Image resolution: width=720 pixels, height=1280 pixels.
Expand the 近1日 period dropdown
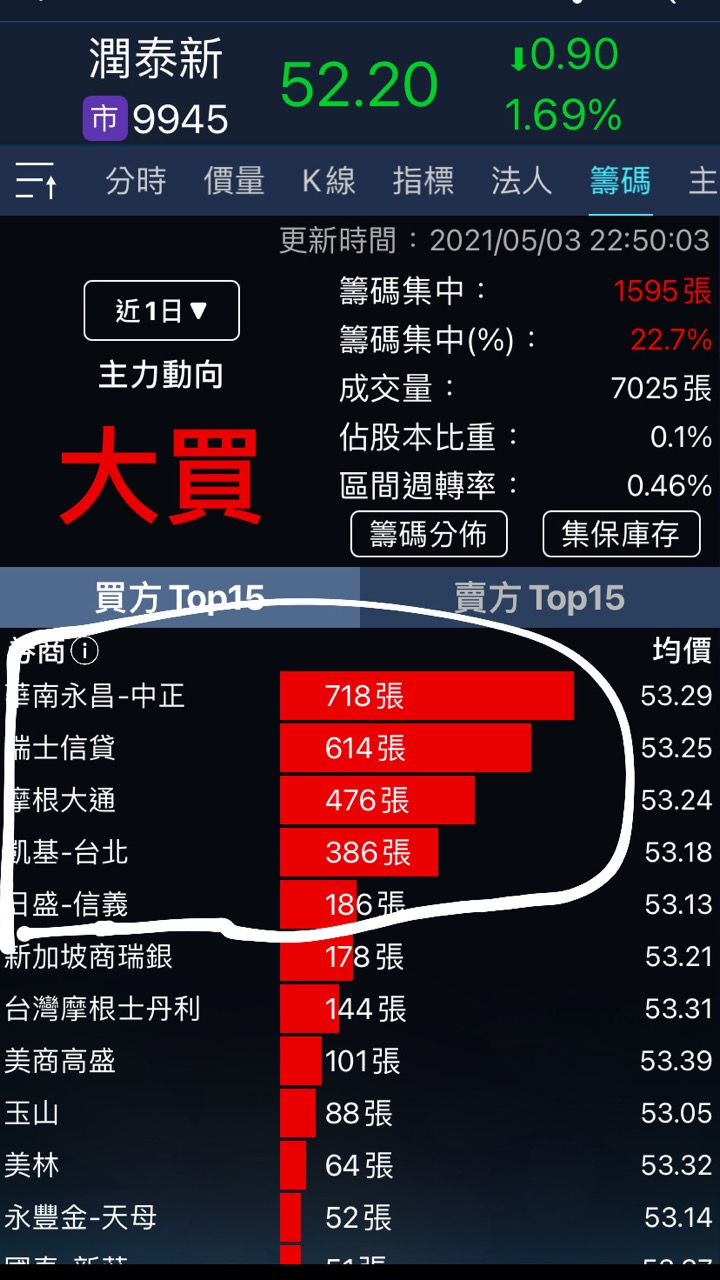click(x=161, y=311)
